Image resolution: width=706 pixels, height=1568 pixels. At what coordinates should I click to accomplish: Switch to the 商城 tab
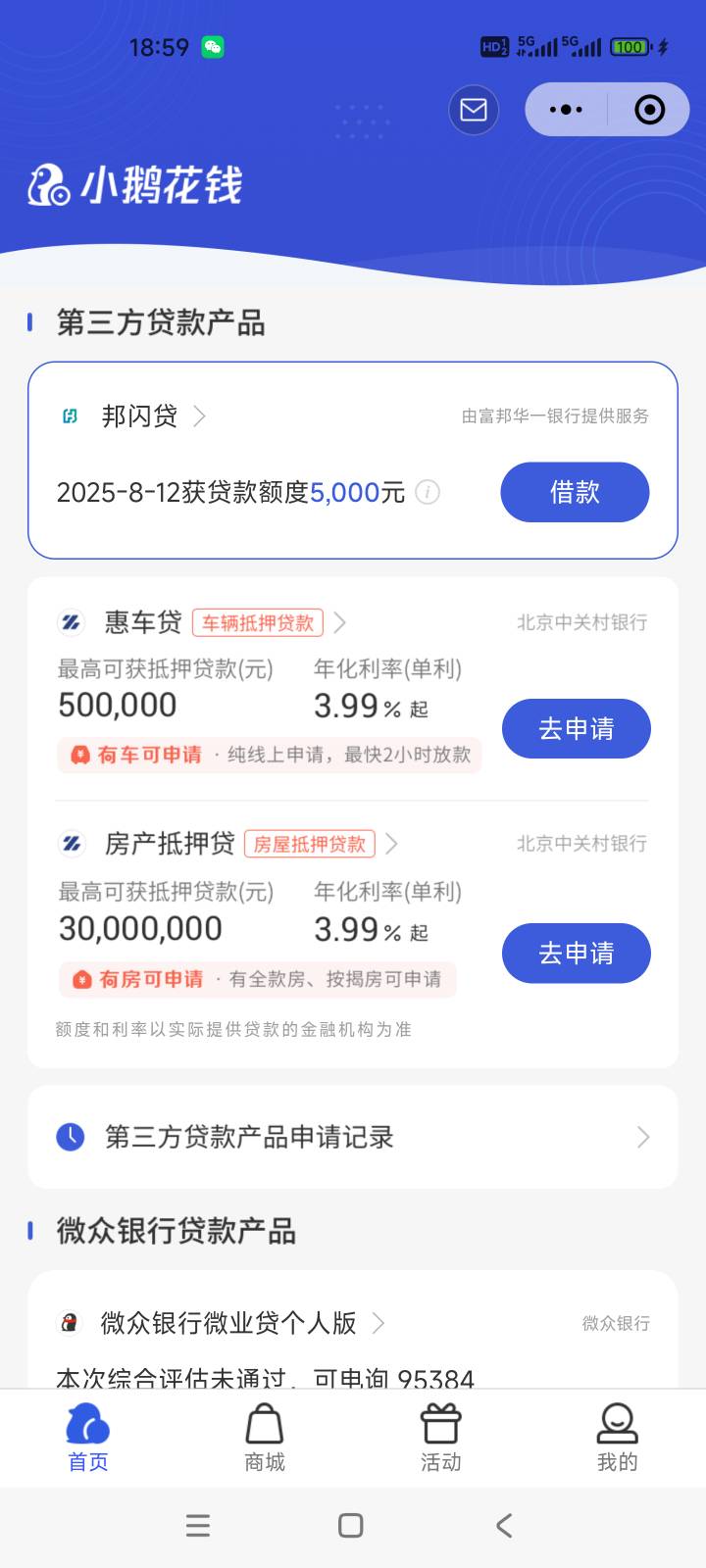coord(265,1438)
